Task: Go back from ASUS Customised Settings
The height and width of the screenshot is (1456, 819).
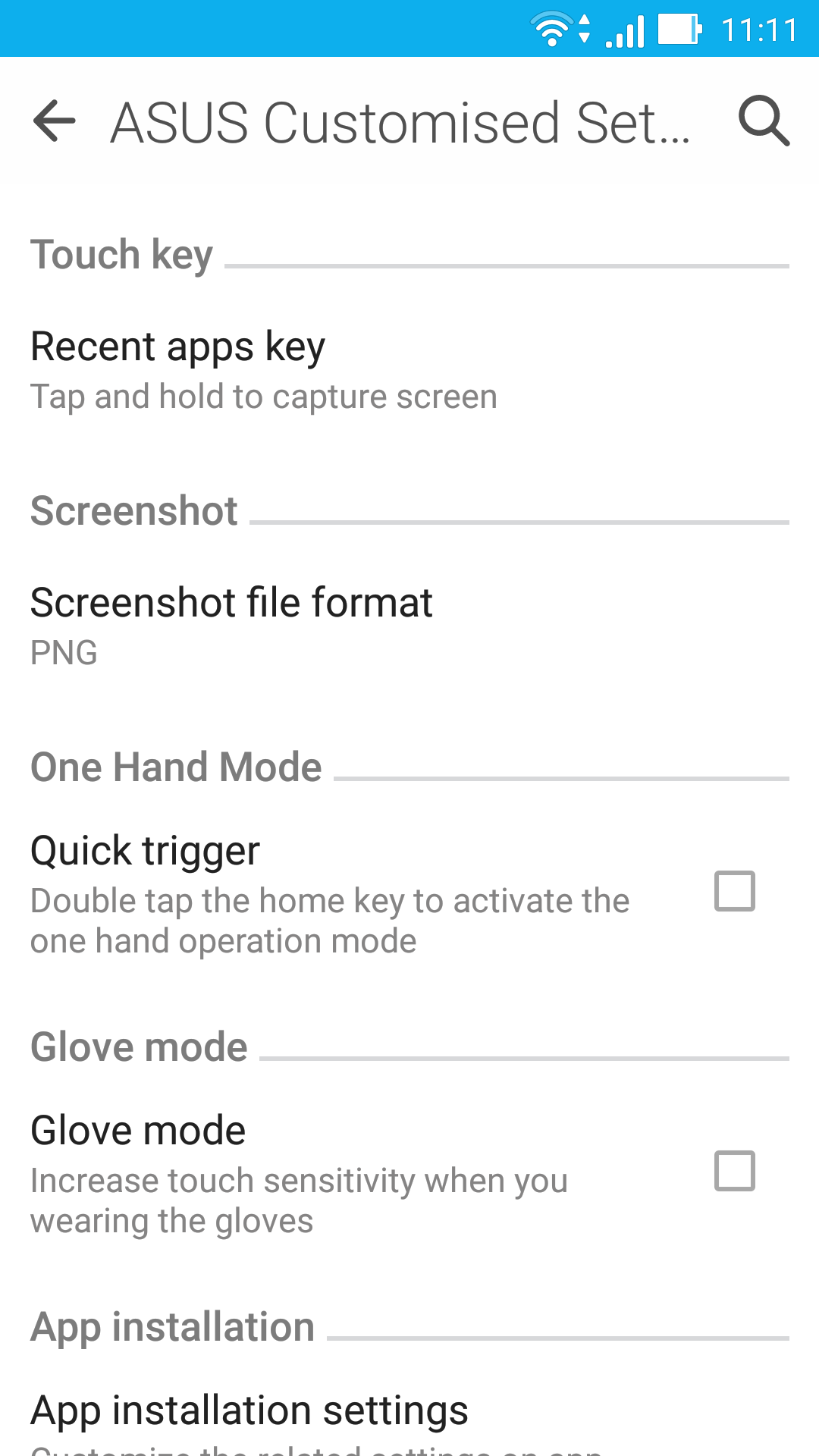Action: [55, 121]
